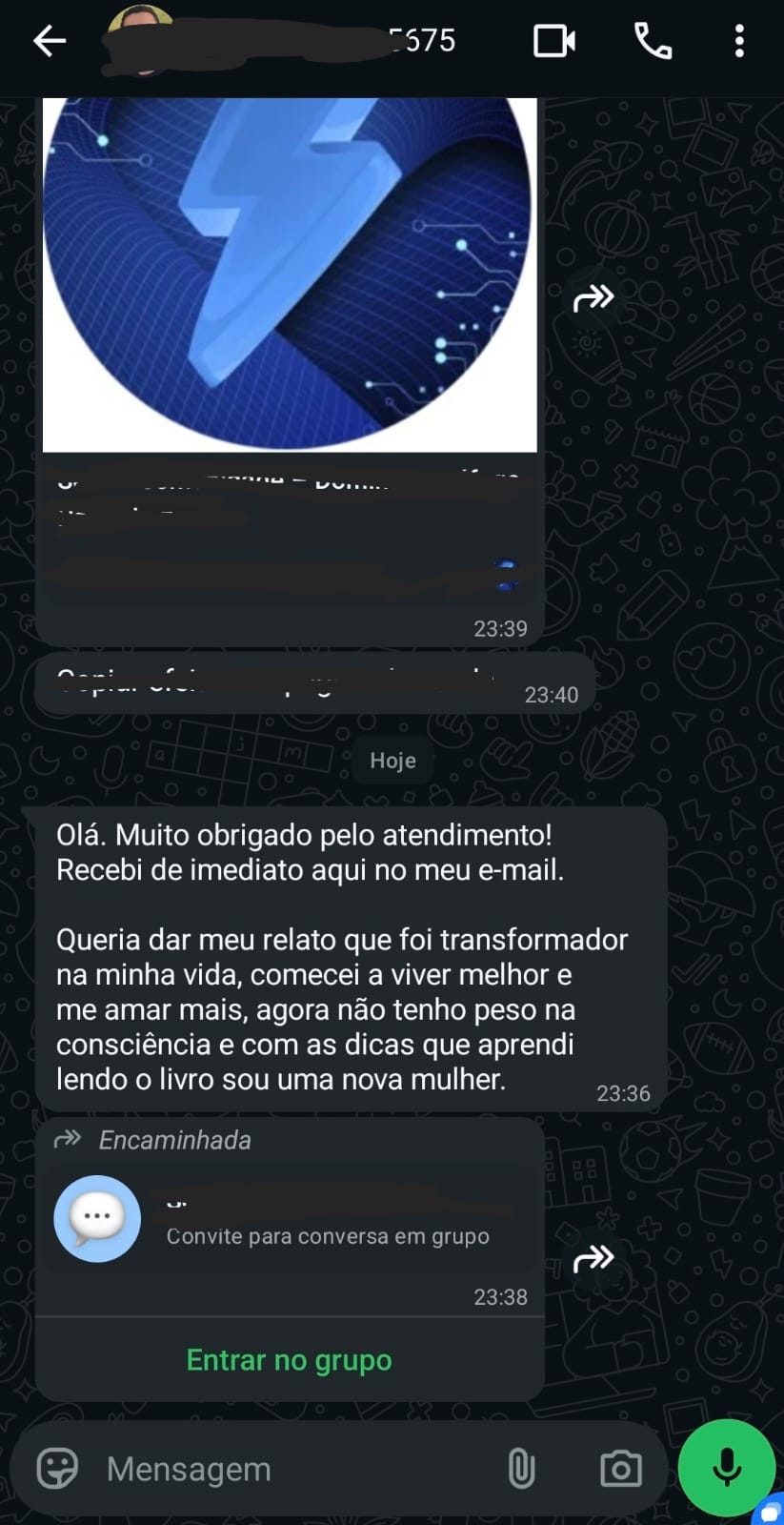The image size is (784, 1525).
Task: Tap the back arrow to leave the chat
Action: [x=48, y=41]
